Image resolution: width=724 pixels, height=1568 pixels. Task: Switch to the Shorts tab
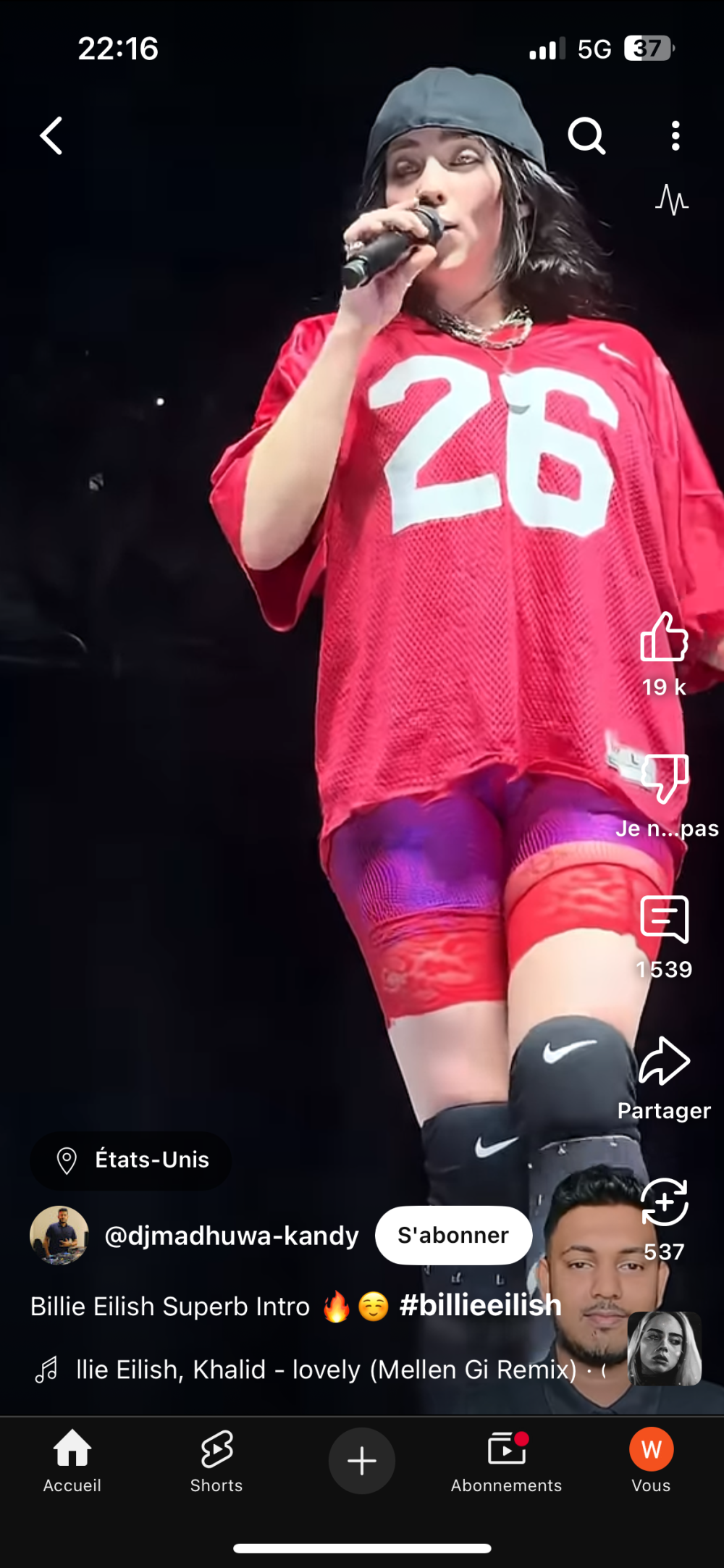point(216,1460)
